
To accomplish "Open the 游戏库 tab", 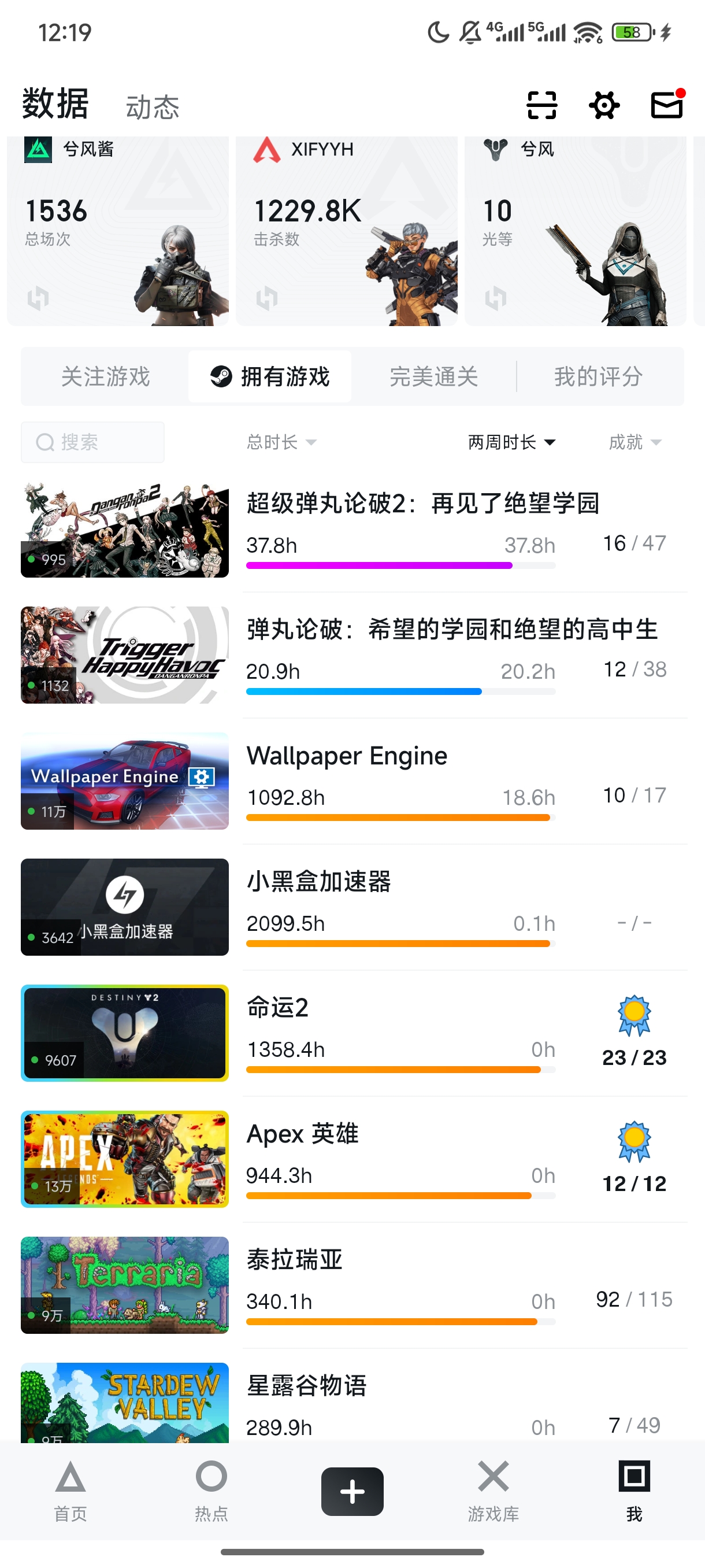I will tap(493, 1491).
